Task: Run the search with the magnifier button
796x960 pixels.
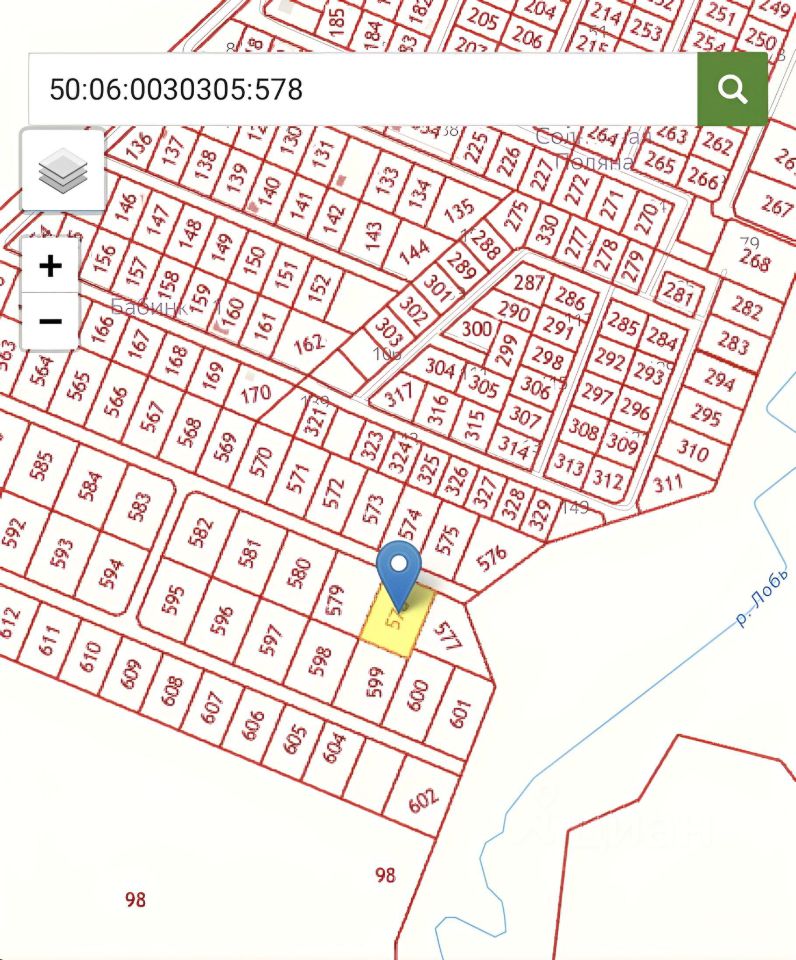Action: click(x=732, y=90)
